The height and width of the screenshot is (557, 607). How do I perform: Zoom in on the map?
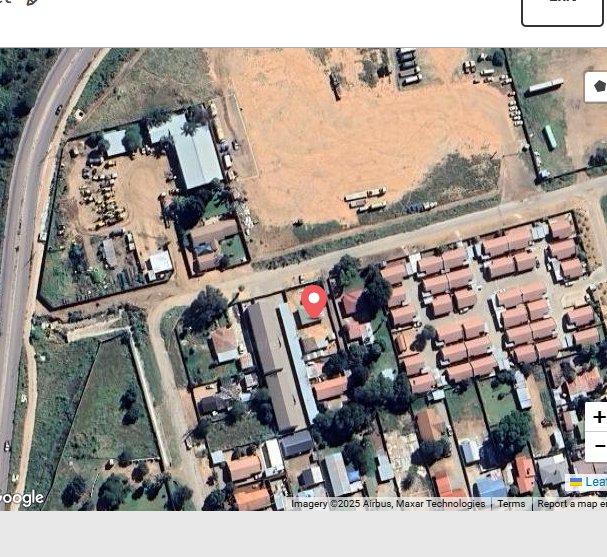pos(598,418)
